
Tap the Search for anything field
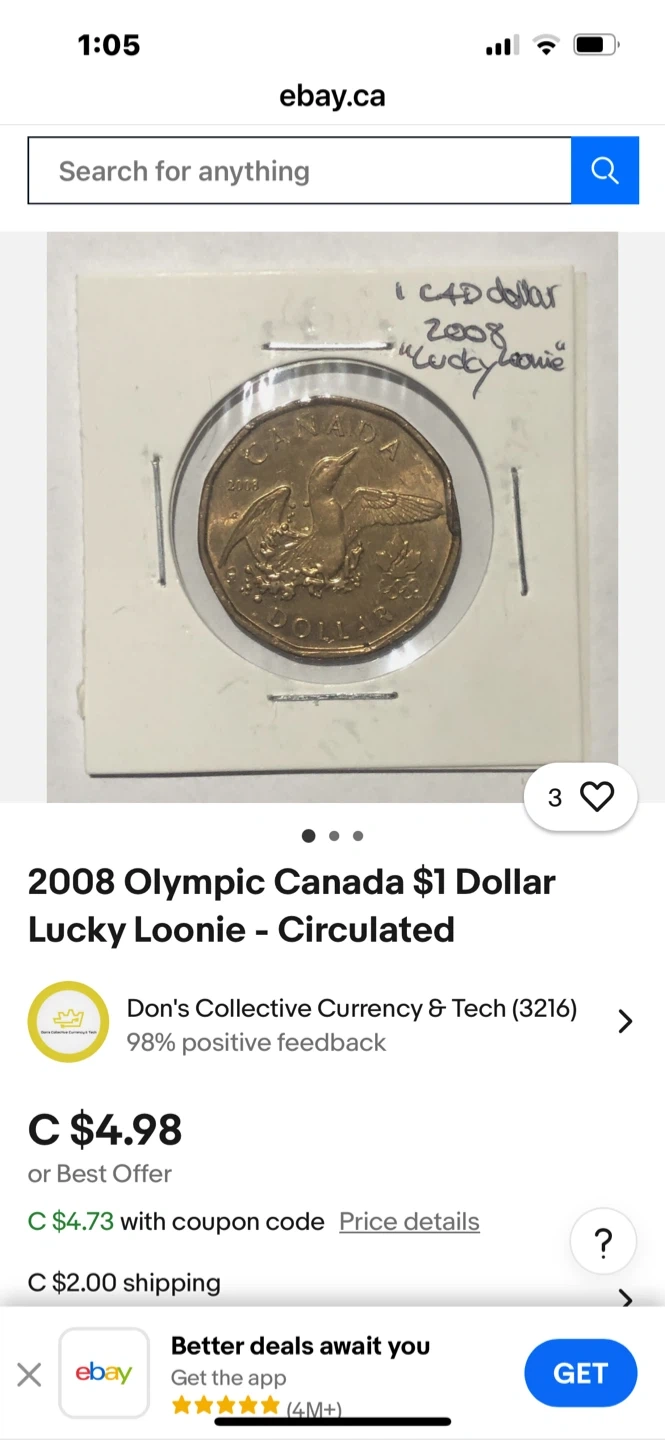pyautogui.click(x=299, y=171)
